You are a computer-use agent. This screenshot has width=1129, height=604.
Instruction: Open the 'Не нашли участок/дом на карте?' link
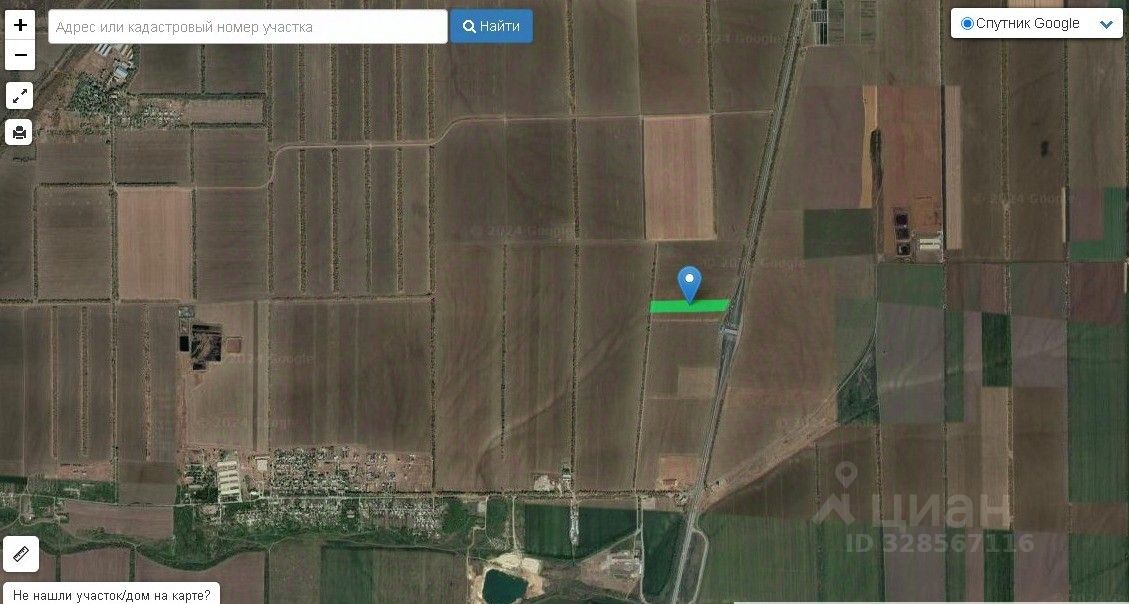[112, 595]
